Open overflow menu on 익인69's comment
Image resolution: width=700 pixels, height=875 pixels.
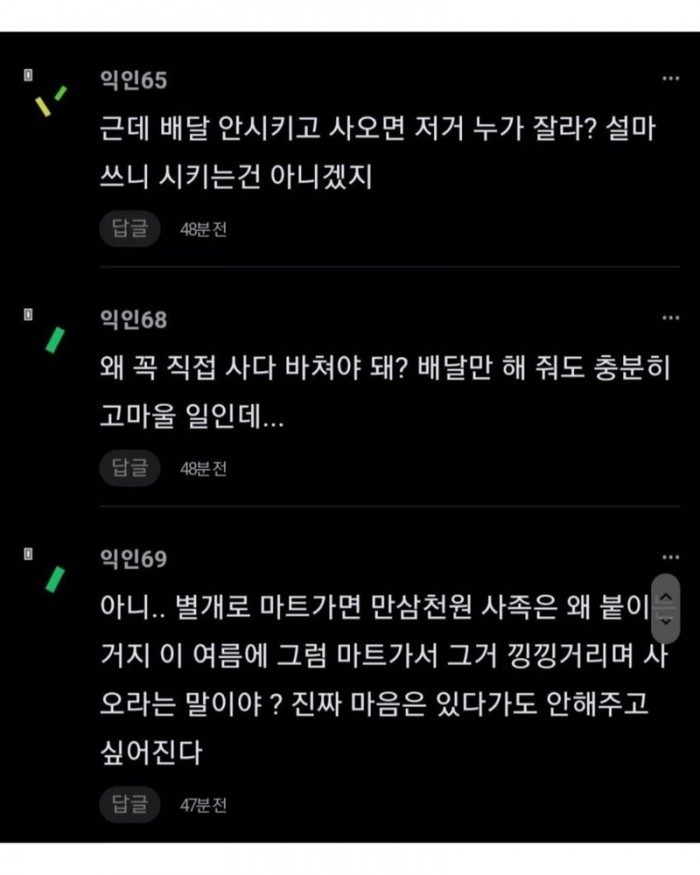(670, 557)
